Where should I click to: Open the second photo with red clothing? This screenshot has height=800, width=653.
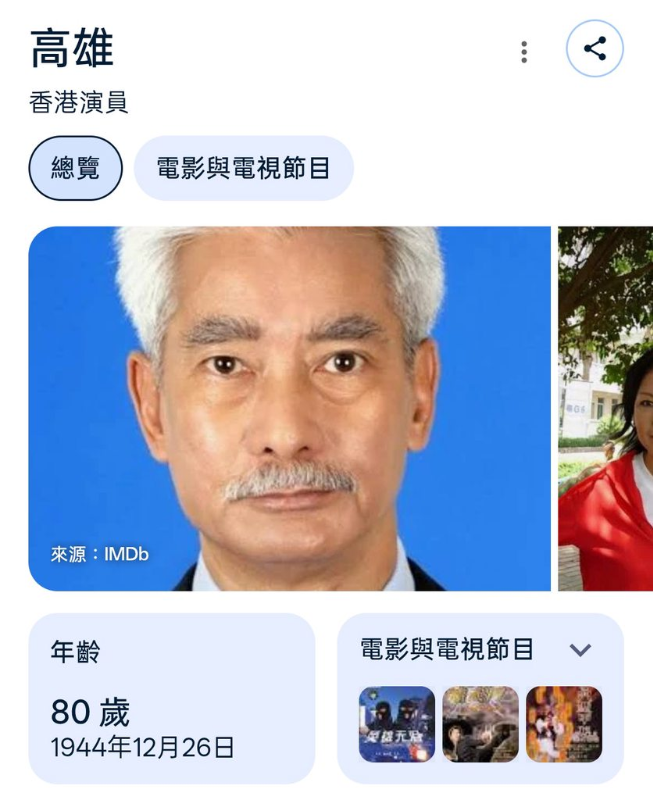[x=606, y=408]
